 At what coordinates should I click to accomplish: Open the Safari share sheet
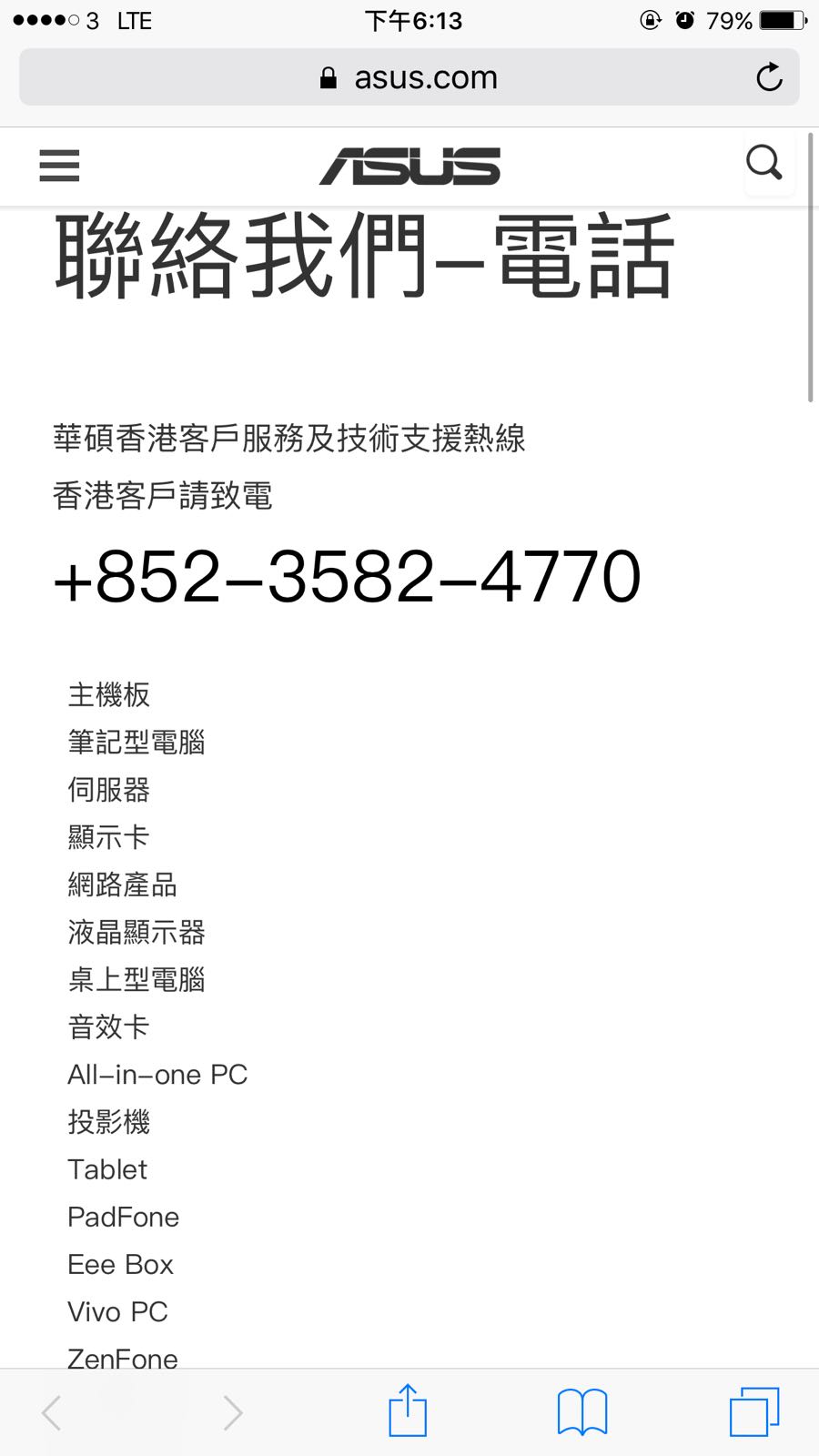coord(408,1411)
